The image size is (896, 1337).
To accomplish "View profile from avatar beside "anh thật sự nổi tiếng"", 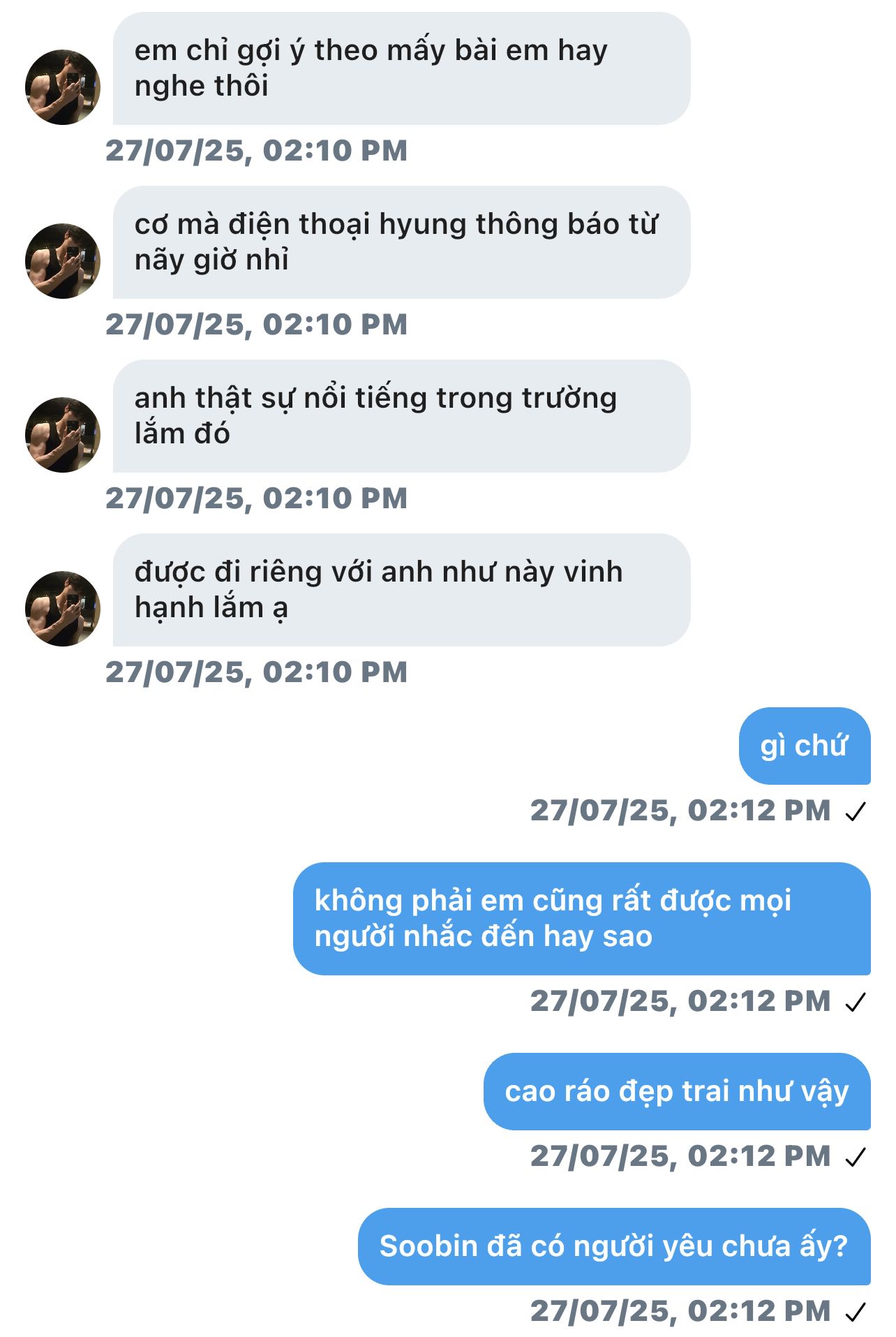I will point(63,435).
